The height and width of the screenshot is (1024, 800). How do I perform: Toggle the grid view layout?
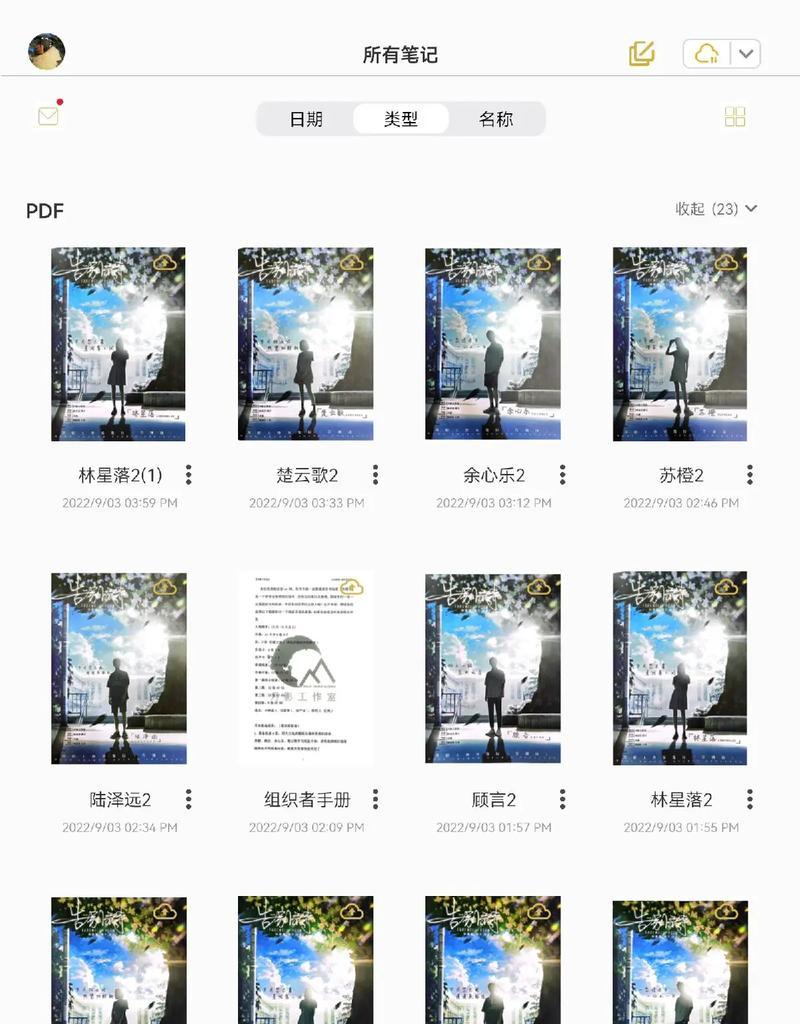735,117
